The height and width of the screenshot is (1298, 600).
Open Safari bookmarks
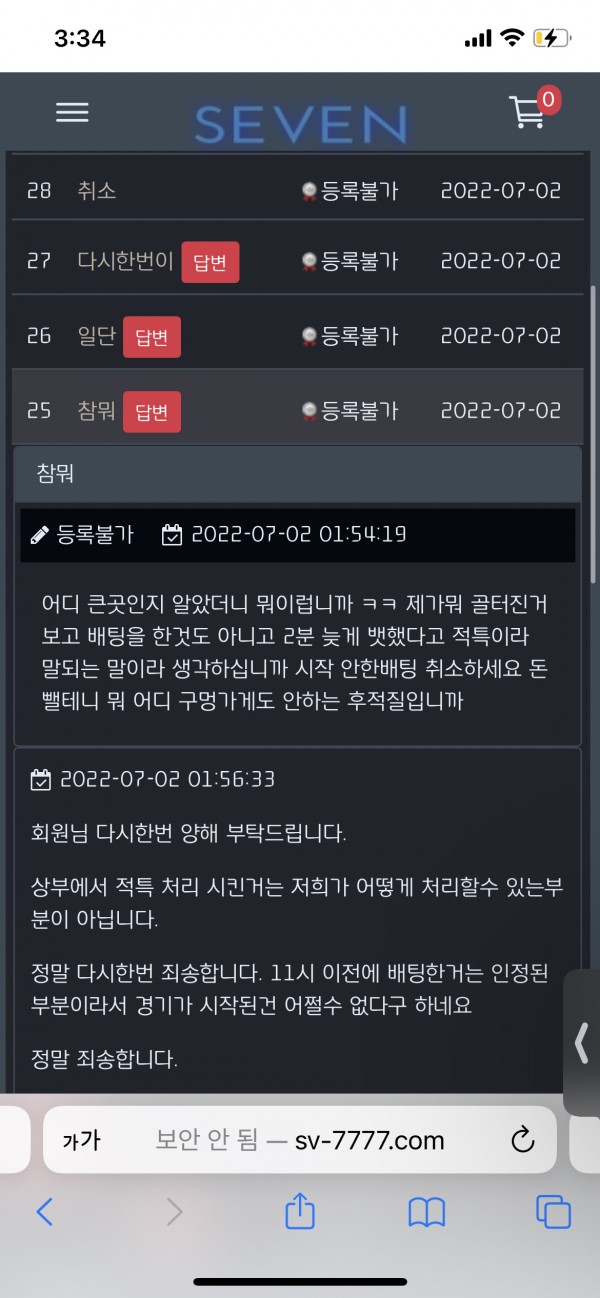[427, 1212]
